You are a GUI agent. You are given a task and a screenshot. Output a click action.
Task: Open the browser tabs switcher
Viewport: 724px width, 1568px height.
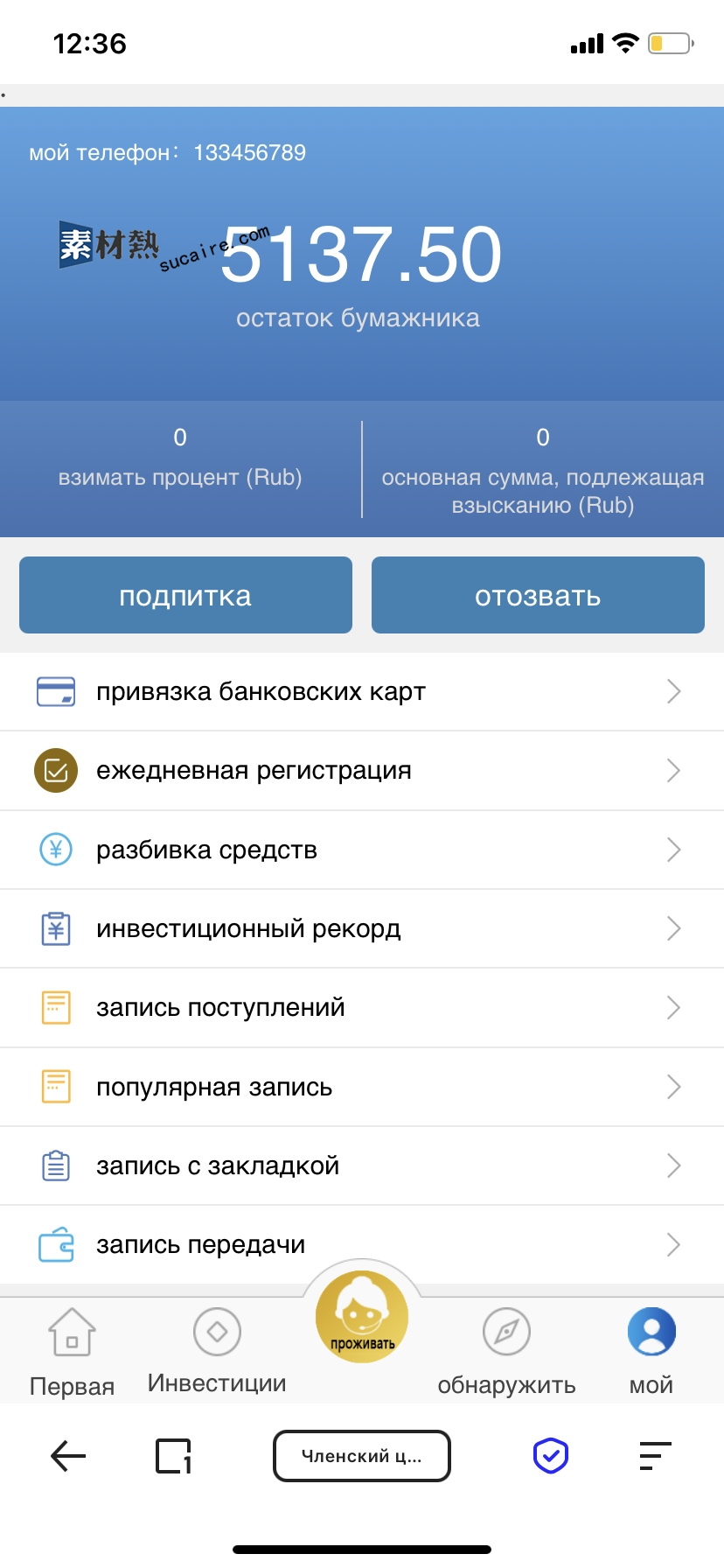click(173, 1456)
